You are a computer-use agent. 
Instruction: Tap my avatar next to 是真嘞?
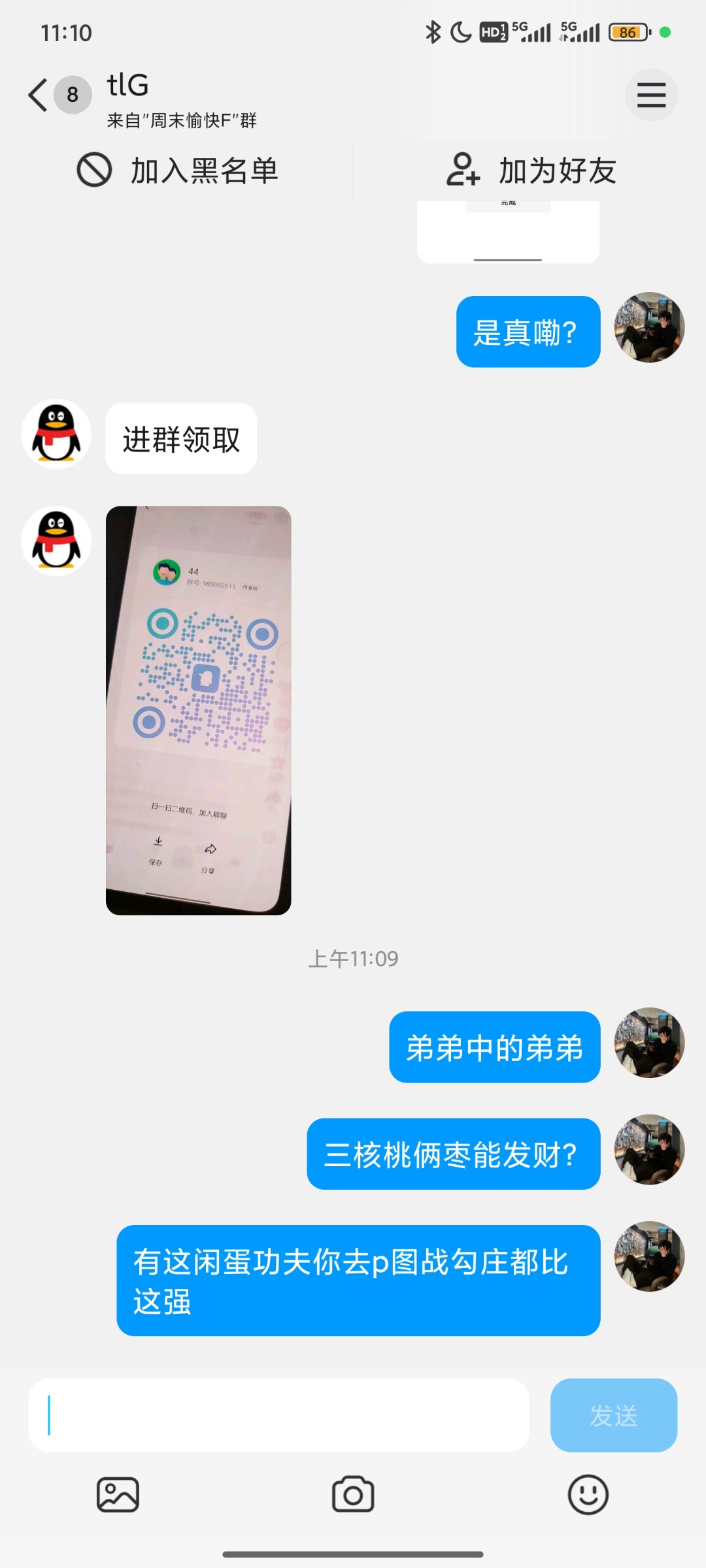click(x=649, y=327)
